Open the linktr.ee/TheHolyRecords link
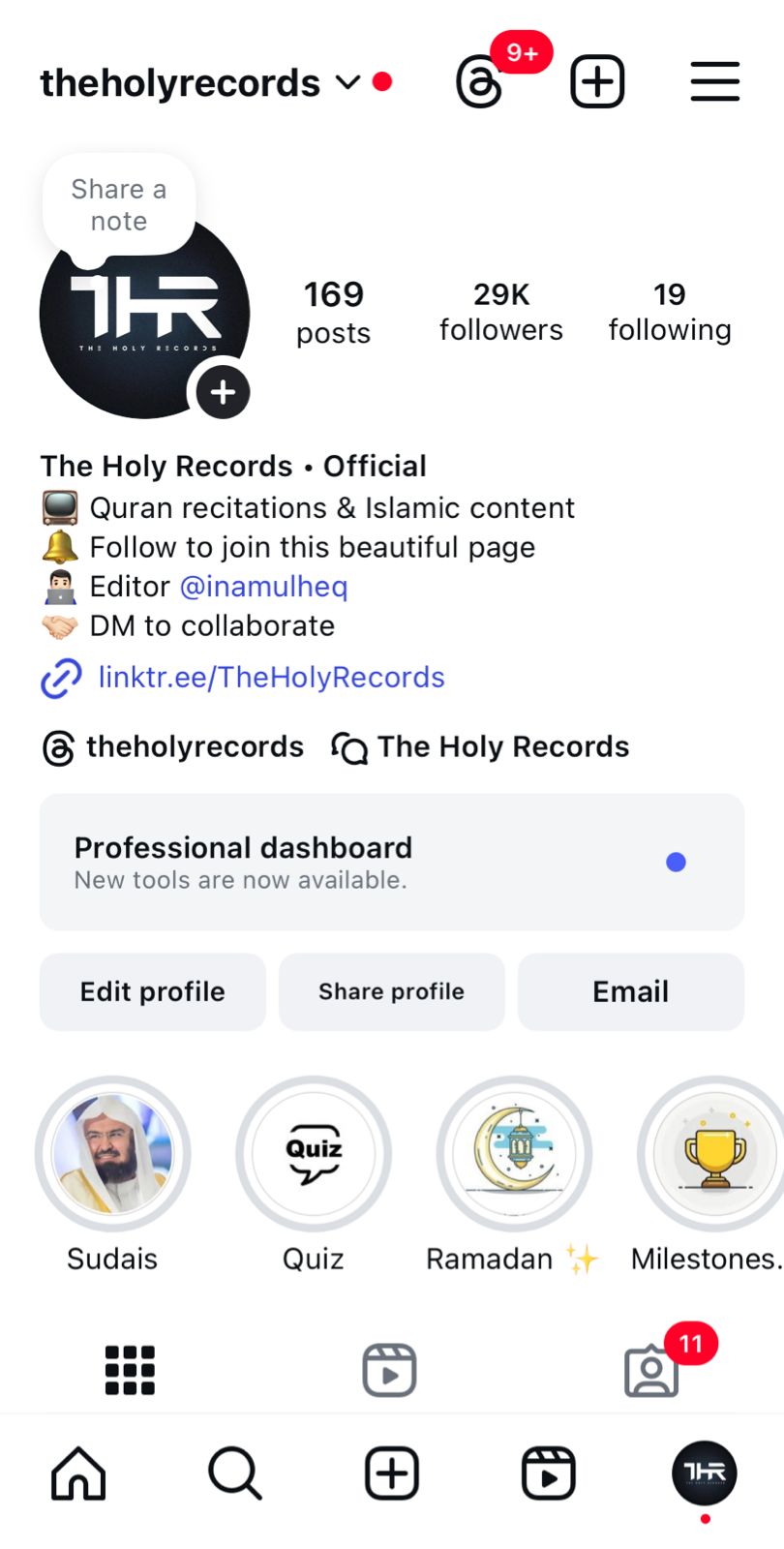Image resolution: width=784 pixels, height=1549 pixels. [x=271, y=678]
